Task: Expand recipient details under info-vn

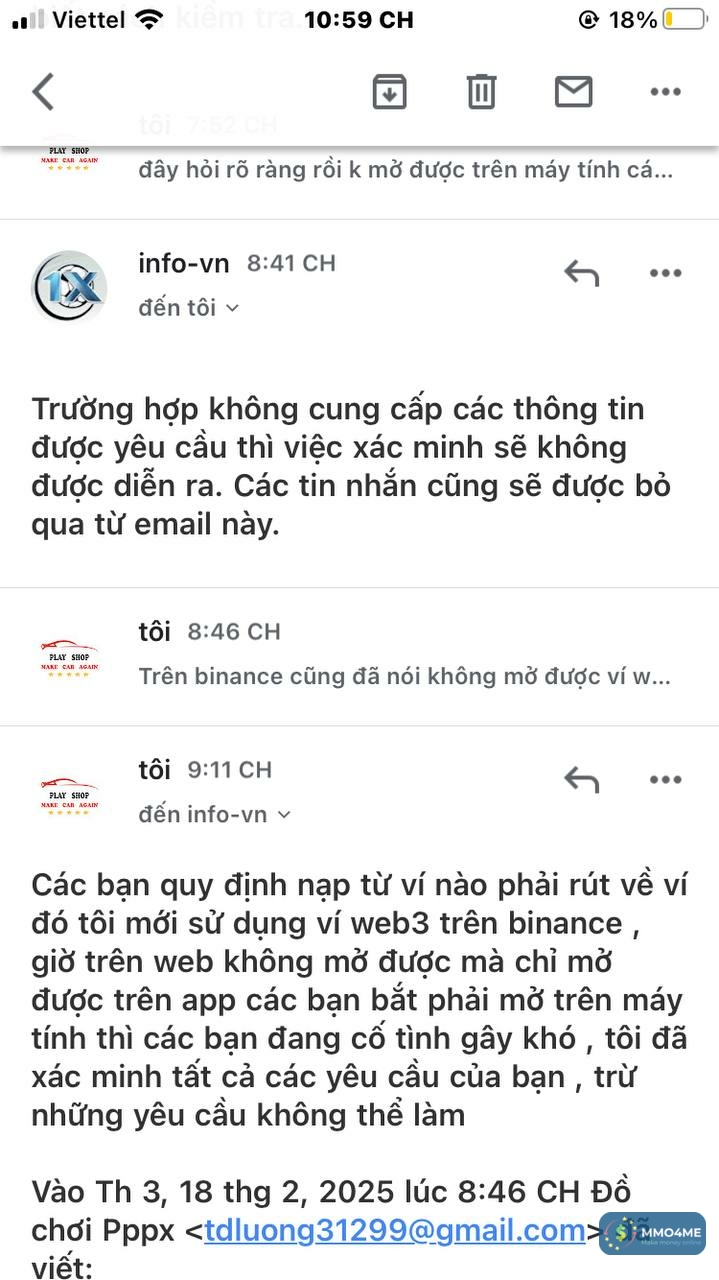Action: tap(189, 308)
